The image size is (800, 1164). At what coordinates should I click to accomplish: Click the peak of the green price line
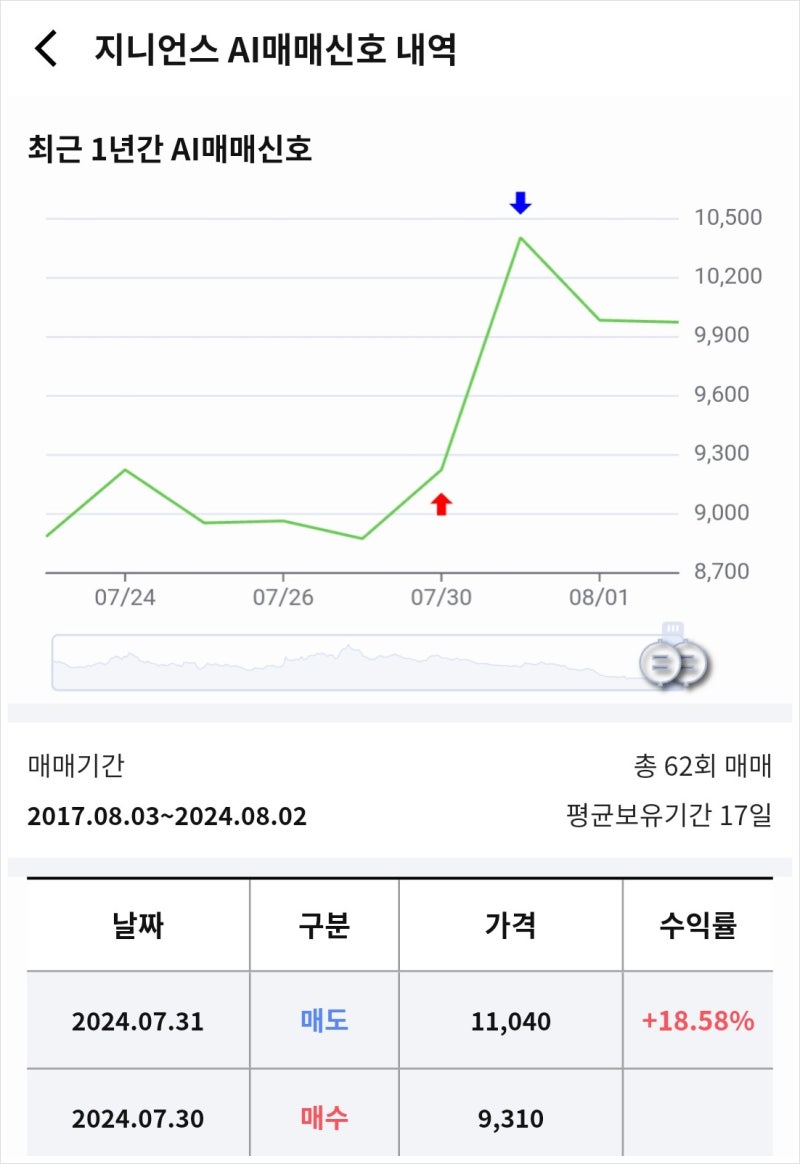[x=521, y=238]
